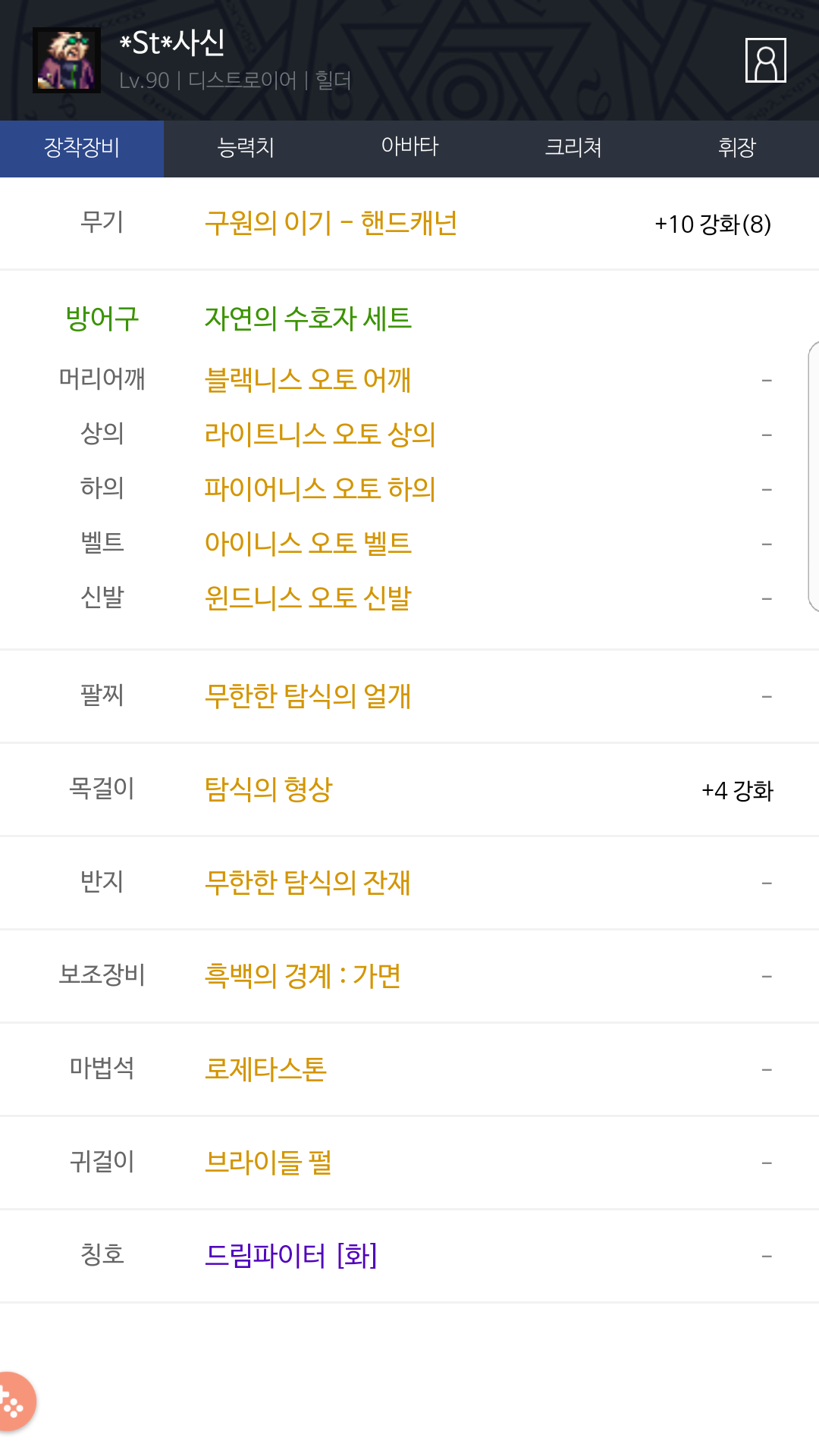The image size is (819, 1456).
Task: Switch to the 능력치 tab
Action: click(x=246, y=148)
